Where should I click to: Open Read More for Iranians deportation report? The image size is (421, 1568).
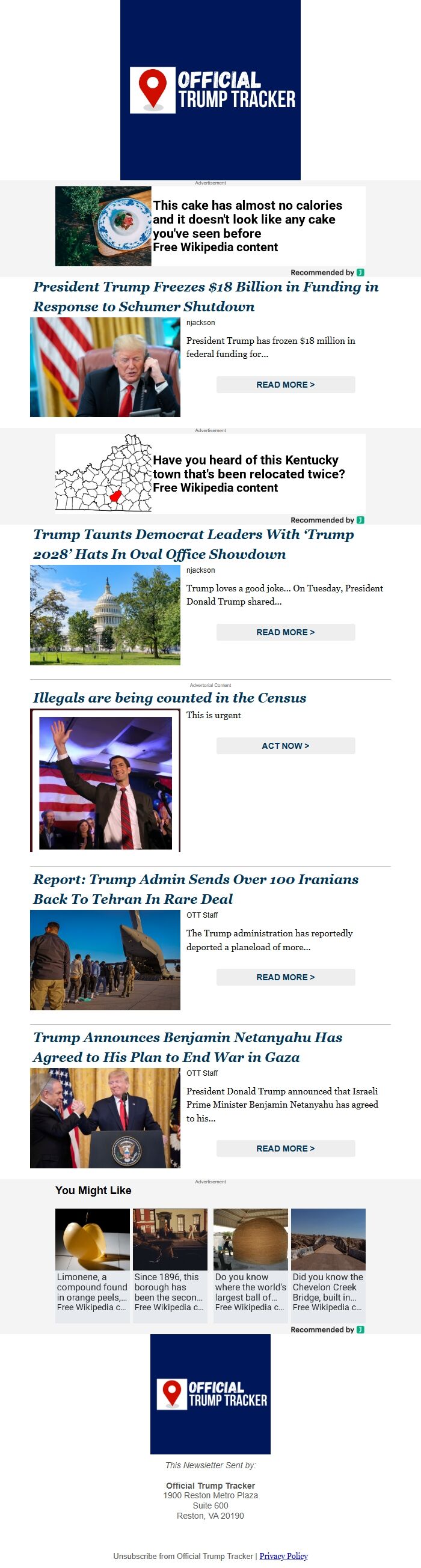coord(285,977)
